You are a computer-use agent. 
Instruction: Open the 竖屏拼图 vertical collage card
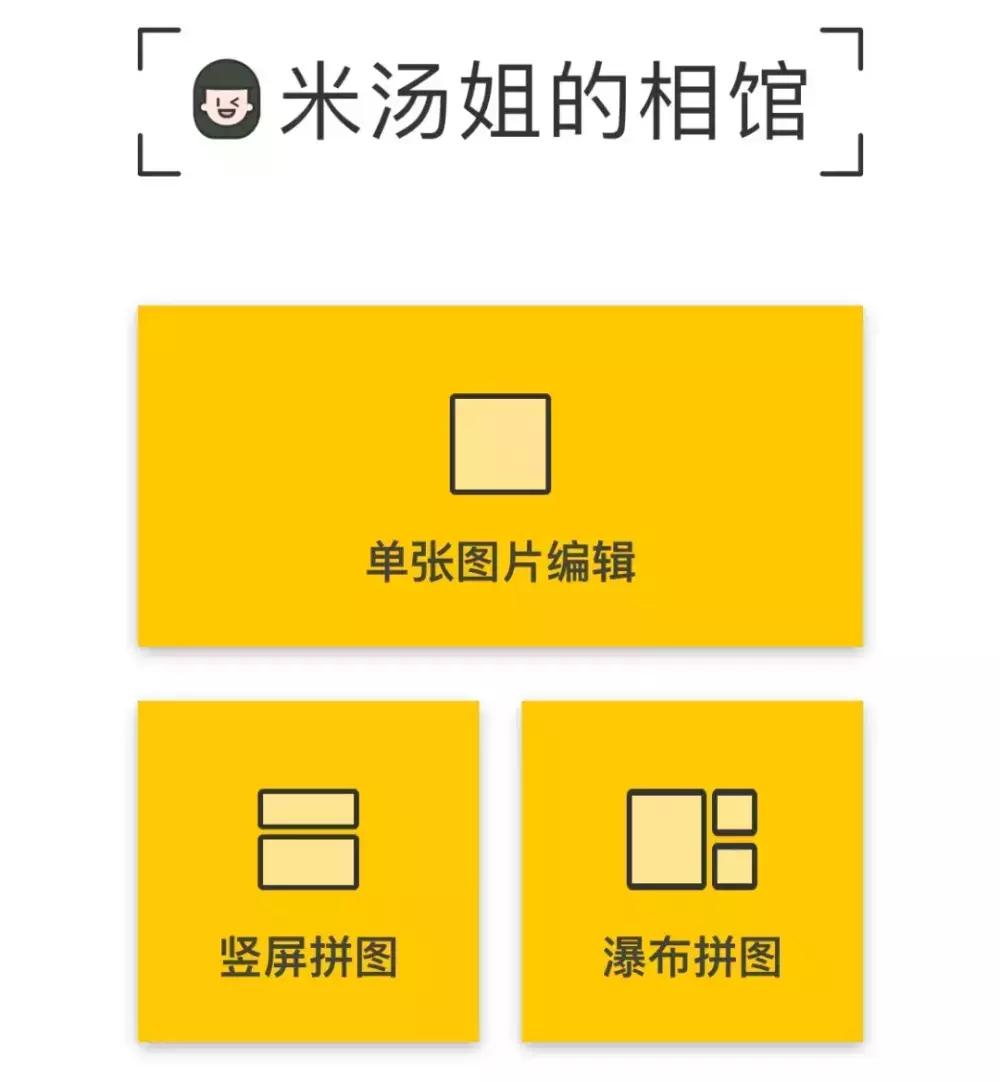tap(306, 870)
